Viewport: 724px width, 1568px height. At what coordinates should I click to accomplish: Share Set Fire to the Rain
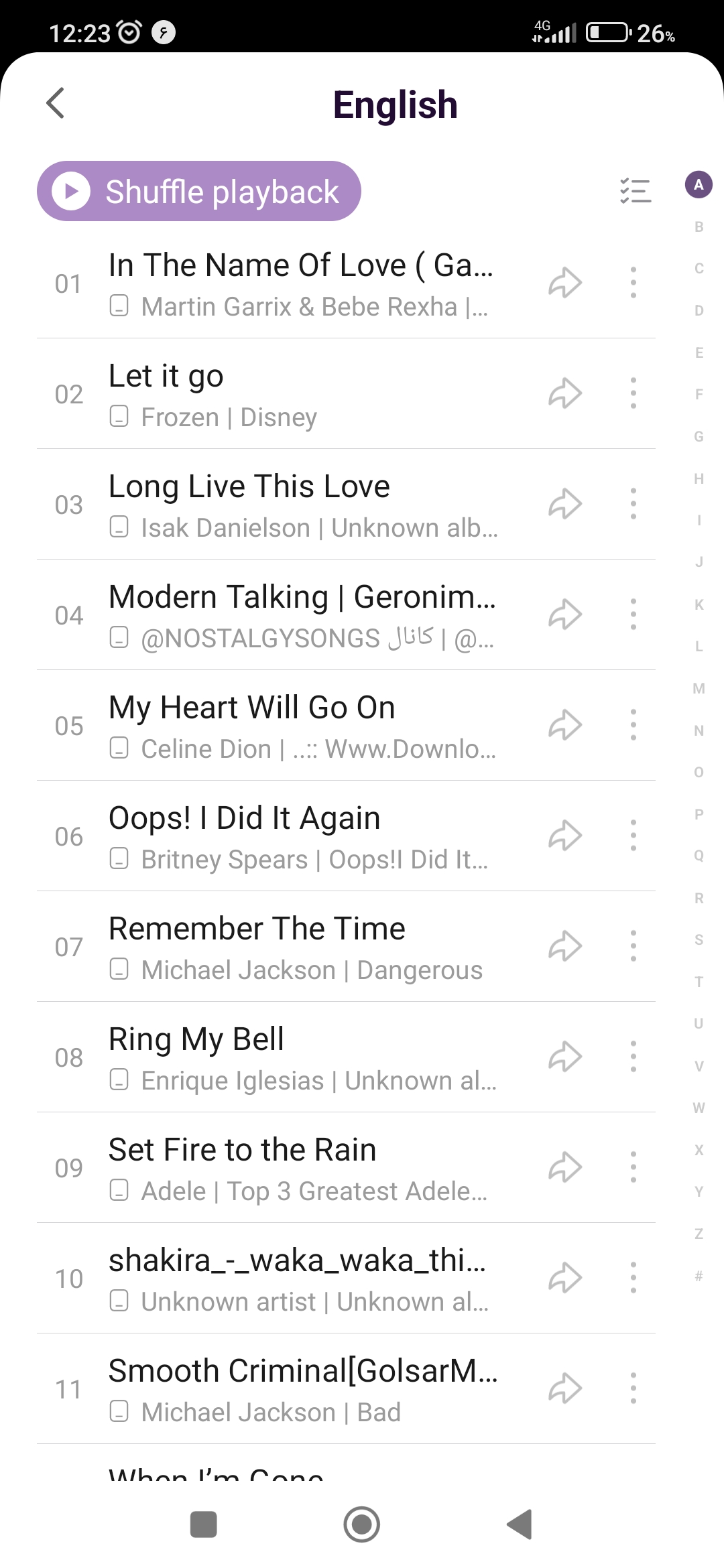tap(565, 1167)
